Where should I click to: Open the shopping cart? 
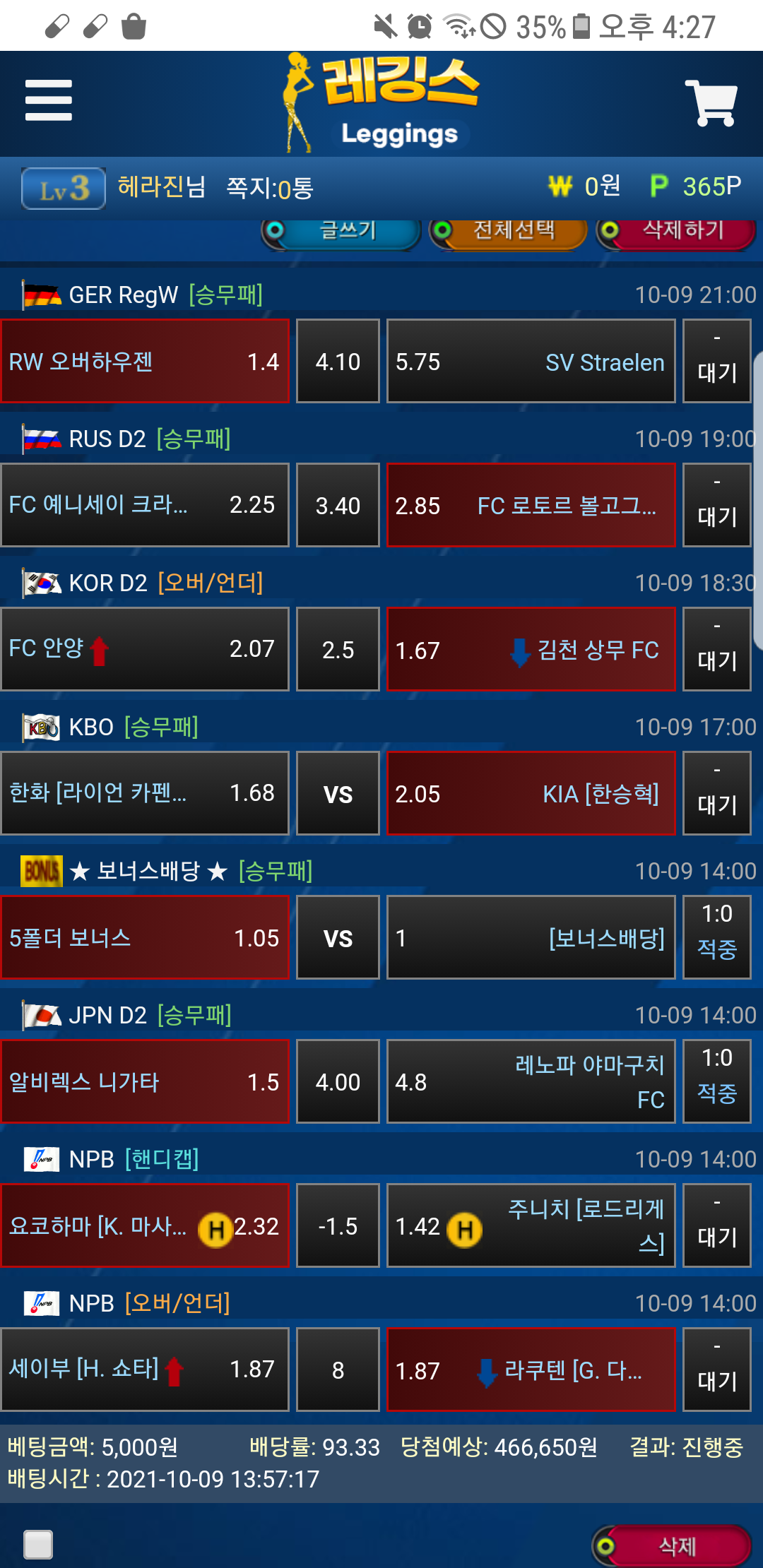point(711,103)
